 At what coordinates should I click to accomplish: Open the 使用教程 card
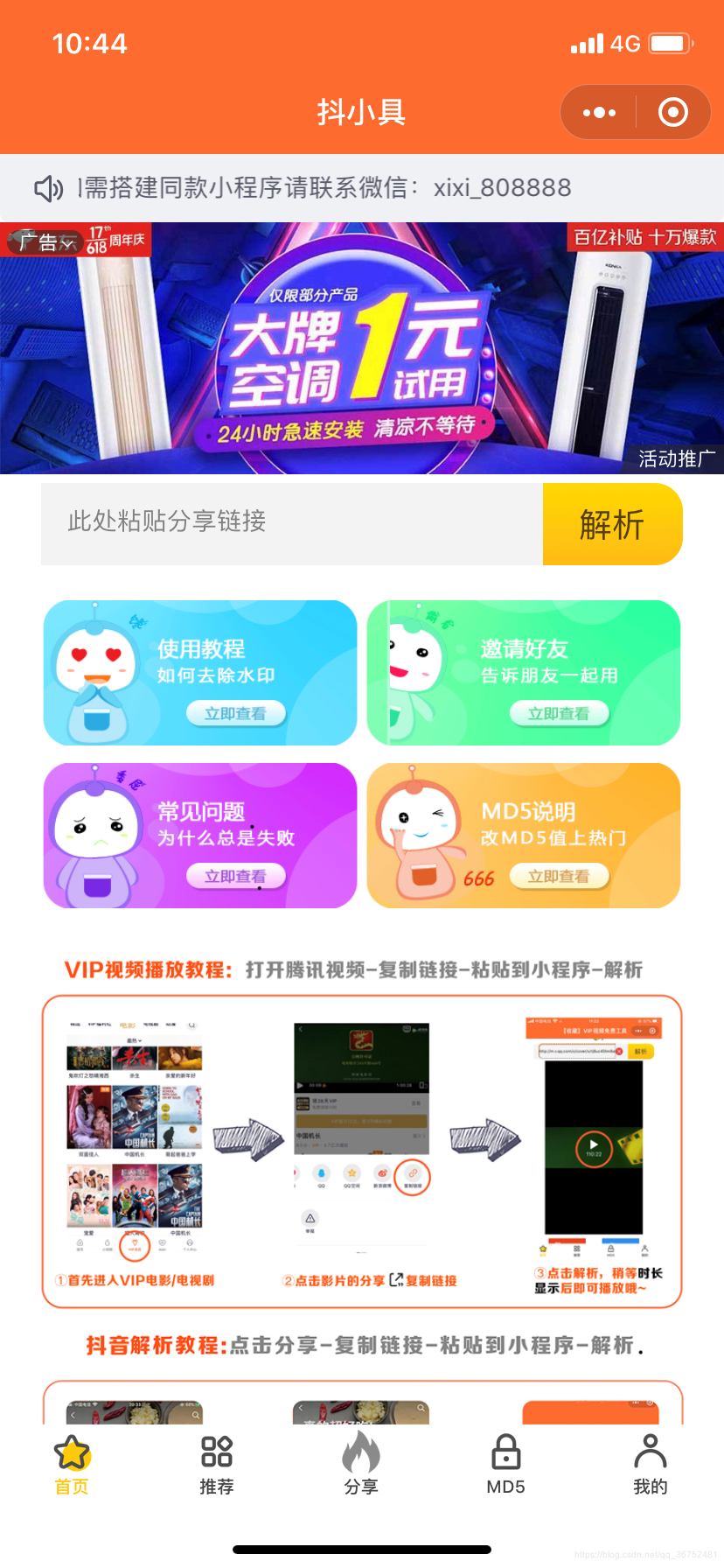[x=200, y=672]
